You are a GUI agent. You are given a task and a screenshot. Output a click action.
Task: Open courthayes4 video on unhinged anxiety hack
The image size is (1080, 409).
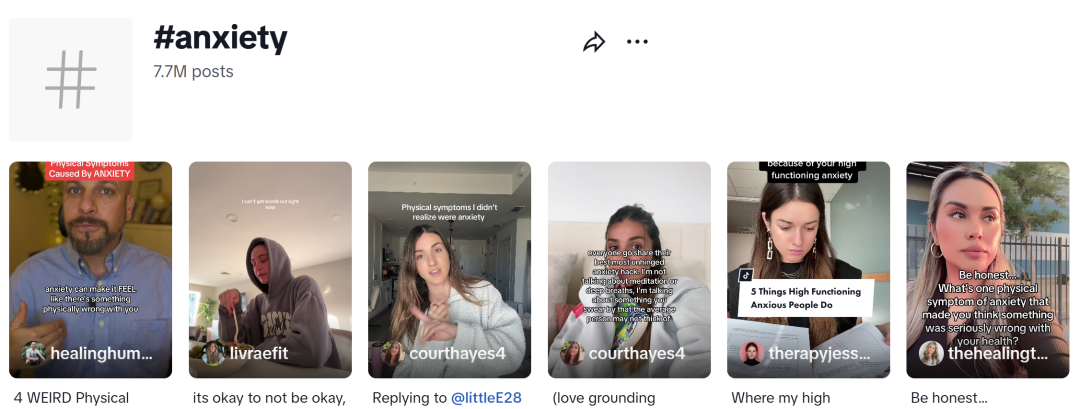(x=629, y=268)
